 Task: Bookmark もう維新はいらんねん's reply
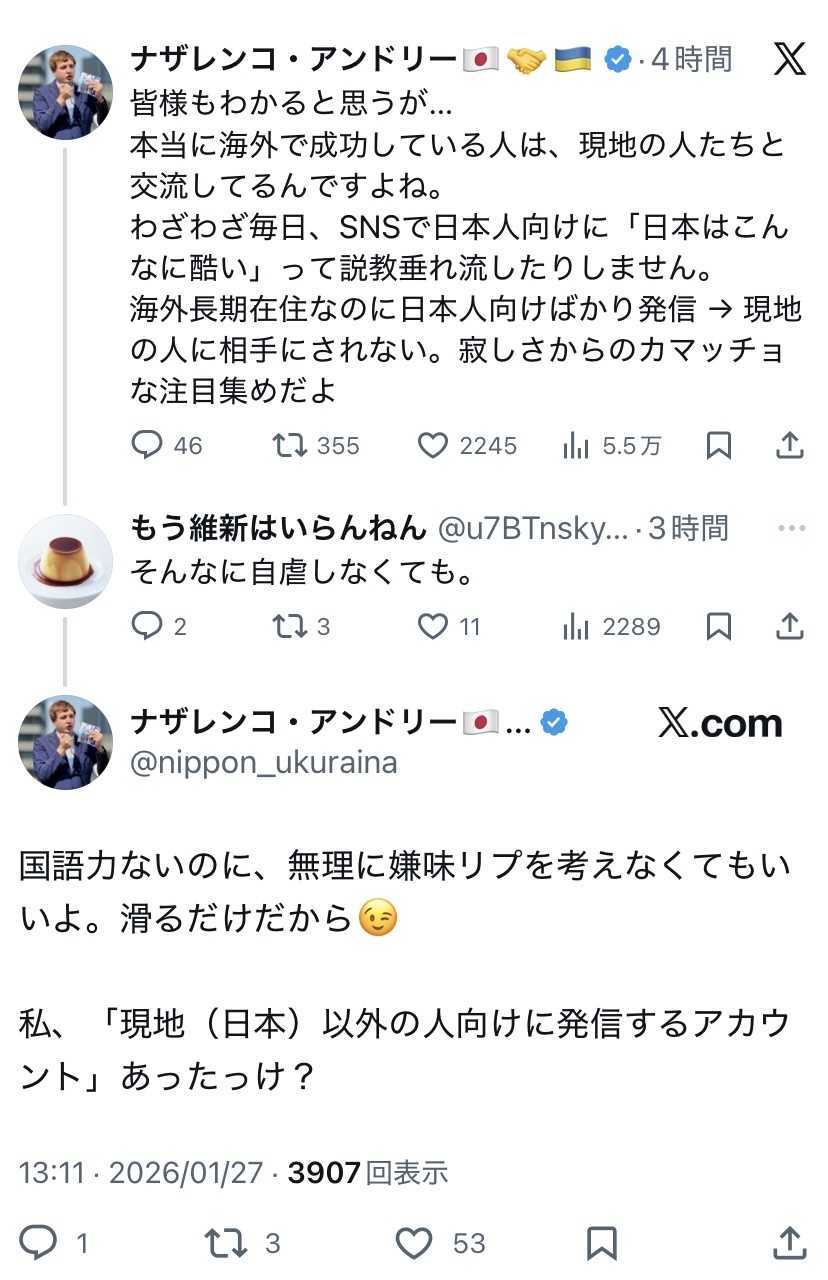(718, 626)
